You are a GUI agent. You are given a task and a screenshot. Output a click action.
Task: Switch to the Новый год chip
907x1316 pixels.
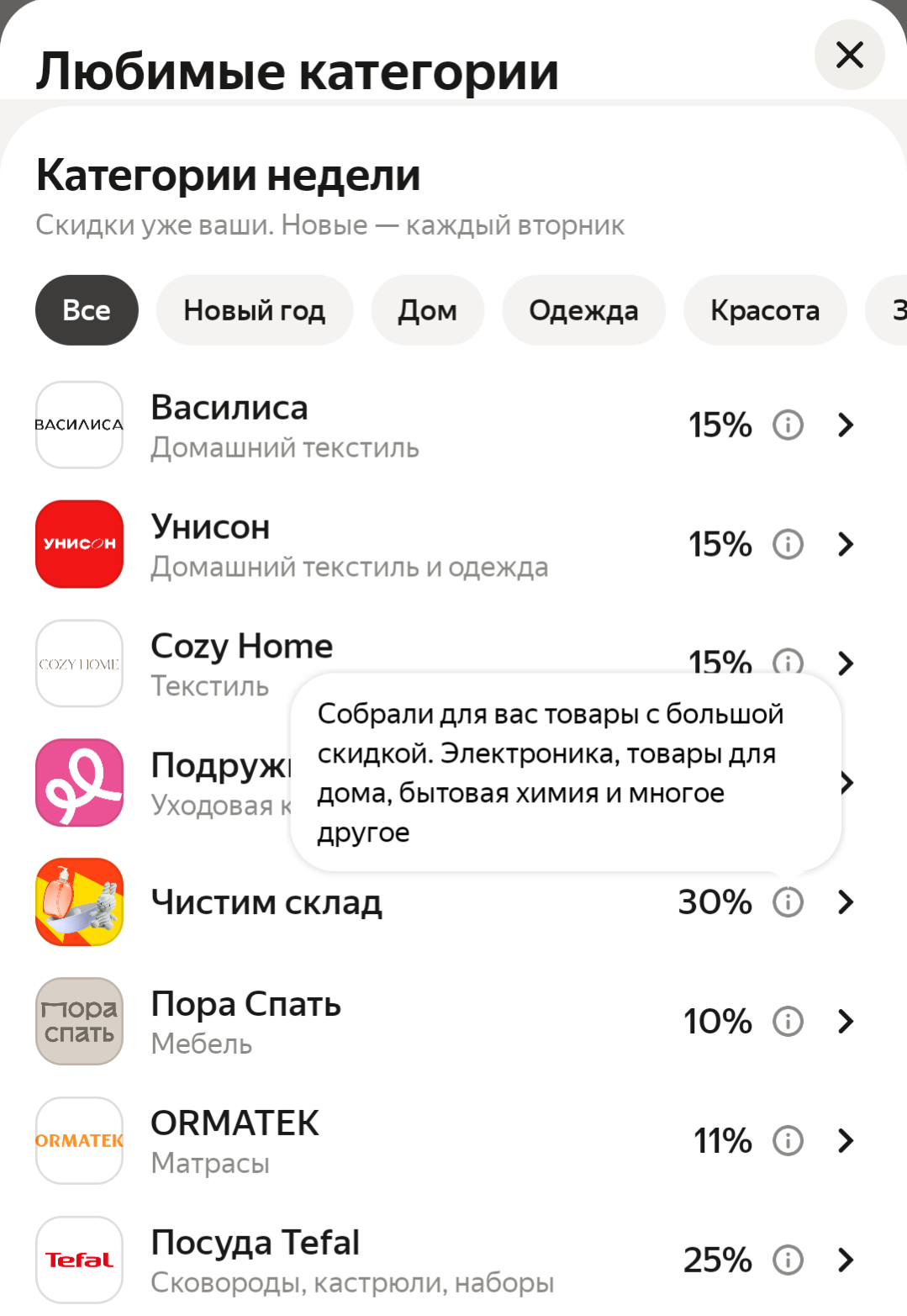tap(254, 310)
